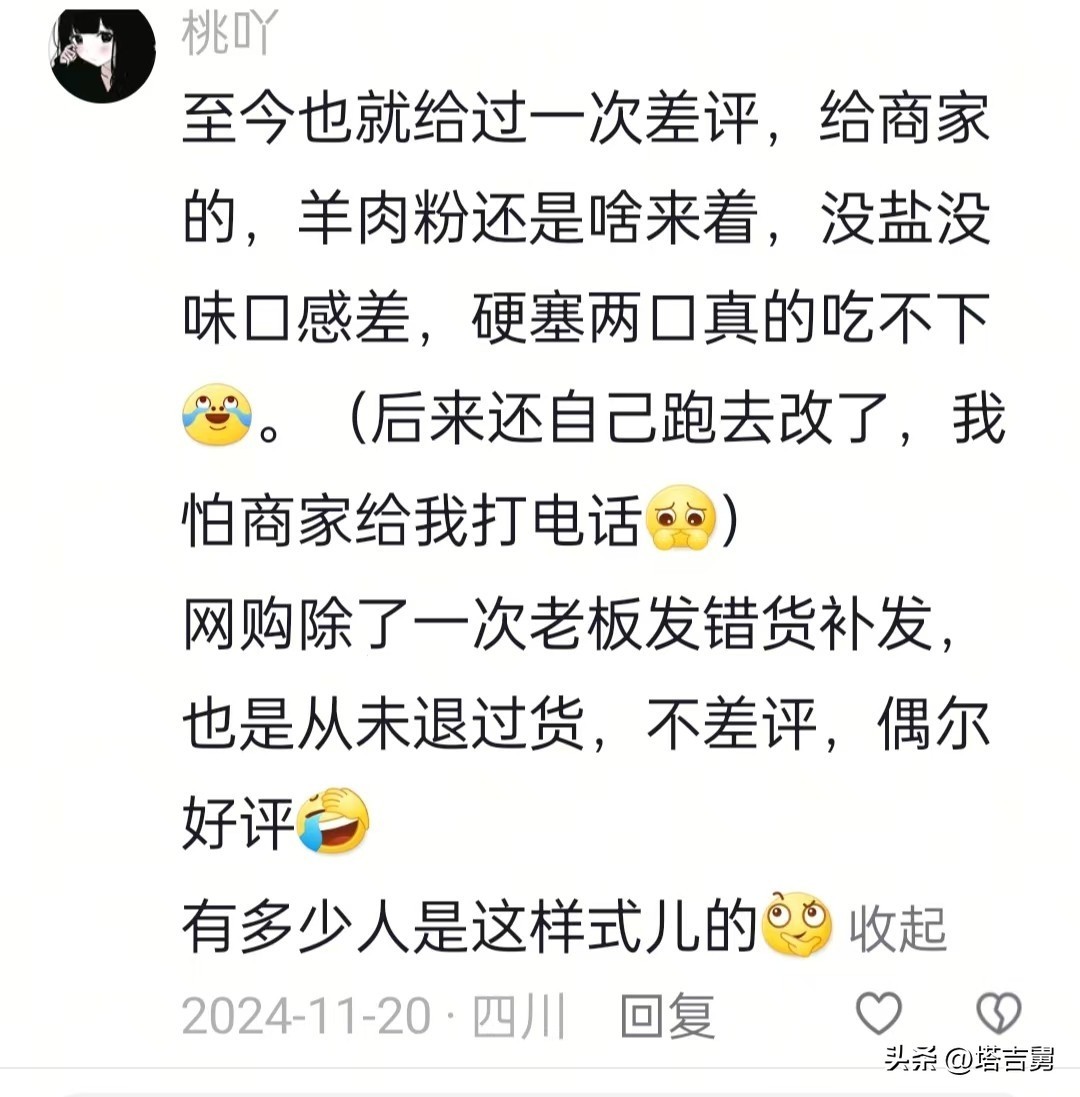Like 桃吖's comment with the heart
1080x1097 pixels.
[x=879, y=1014]
